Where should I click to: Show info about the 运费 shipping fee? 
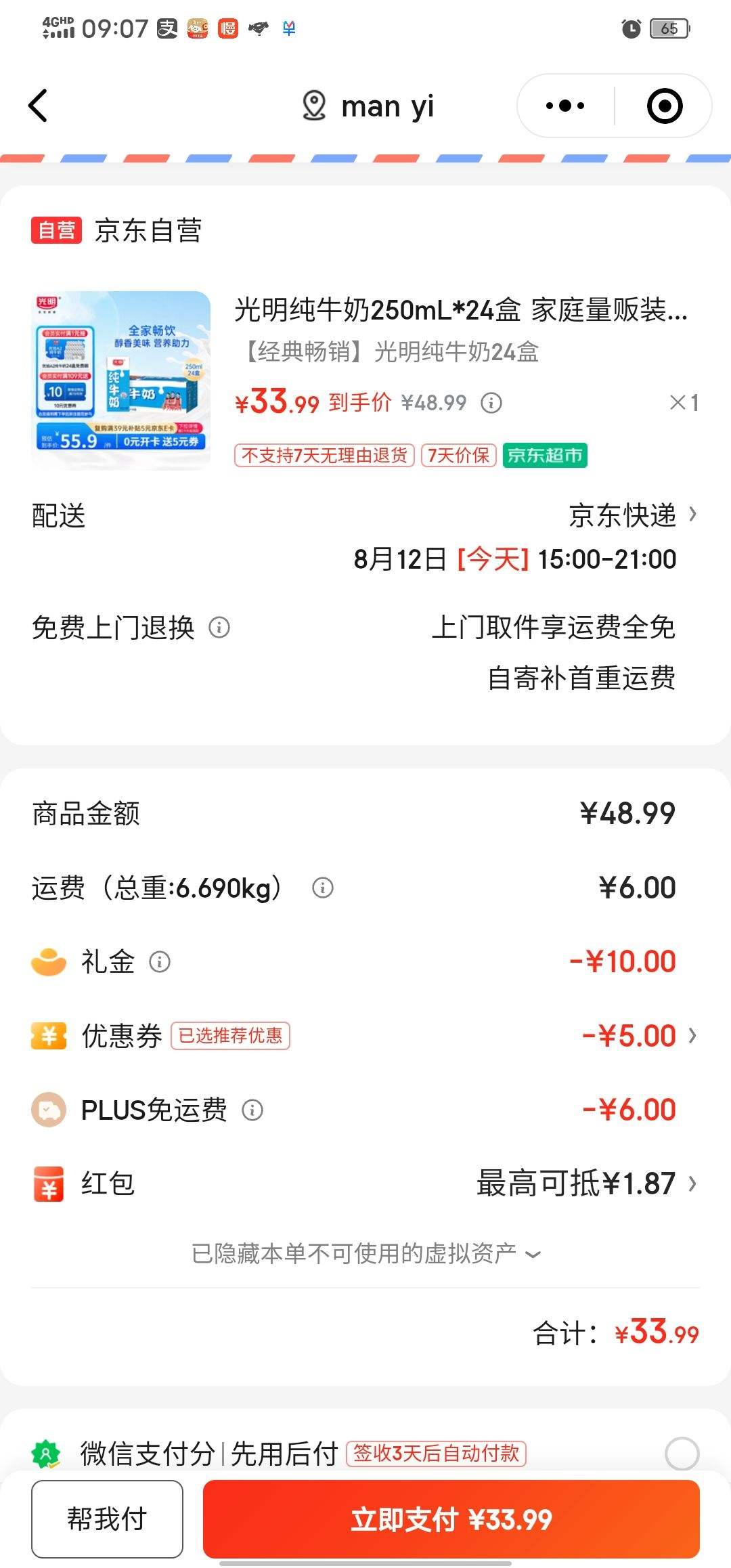(323, 888)
